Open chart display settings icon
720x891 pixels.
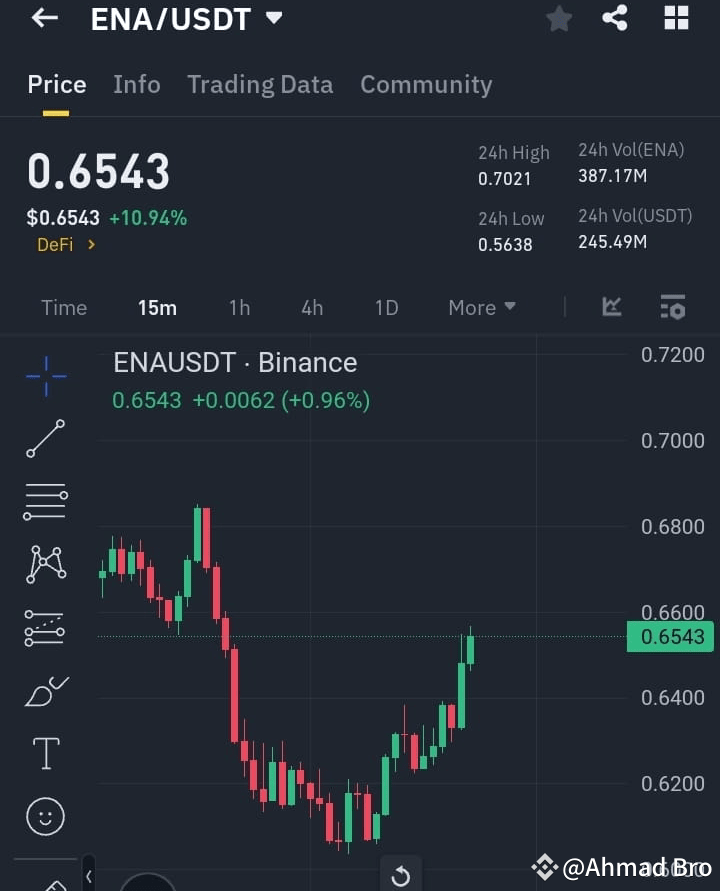coord(672,307)
